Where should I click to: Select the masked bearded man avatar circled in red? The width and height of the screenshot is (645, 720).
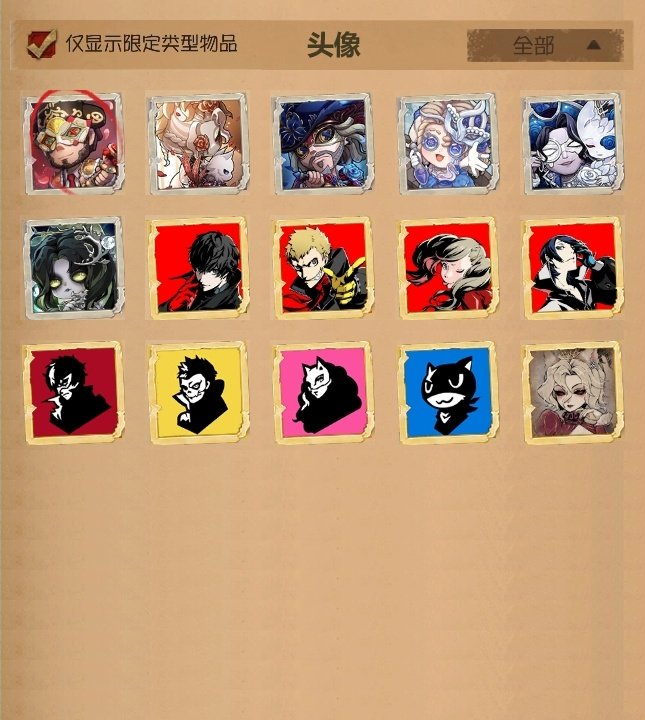73,143
